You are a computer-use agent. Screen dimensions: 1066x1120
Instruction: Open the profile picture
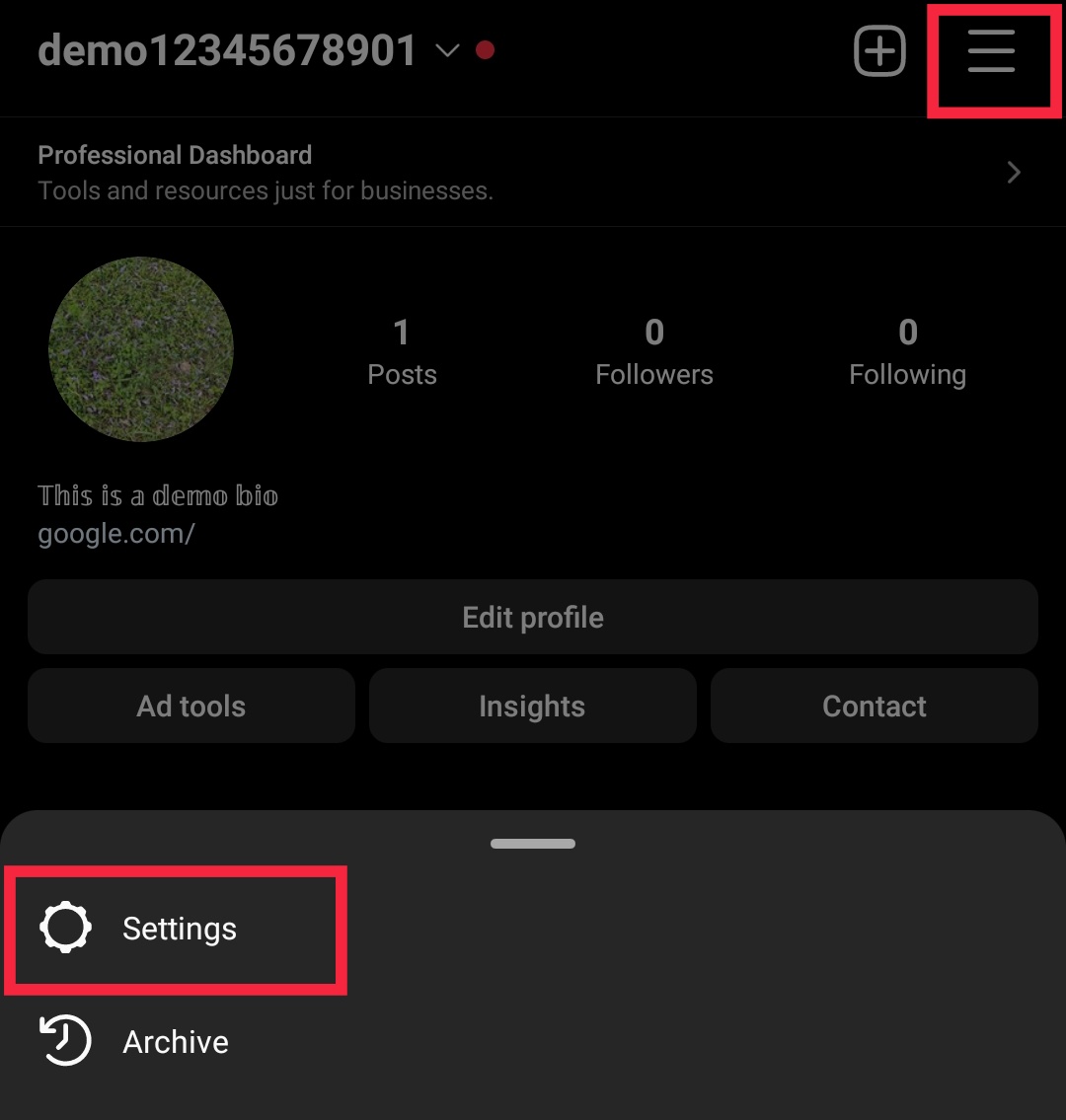(x=141, y=349)
